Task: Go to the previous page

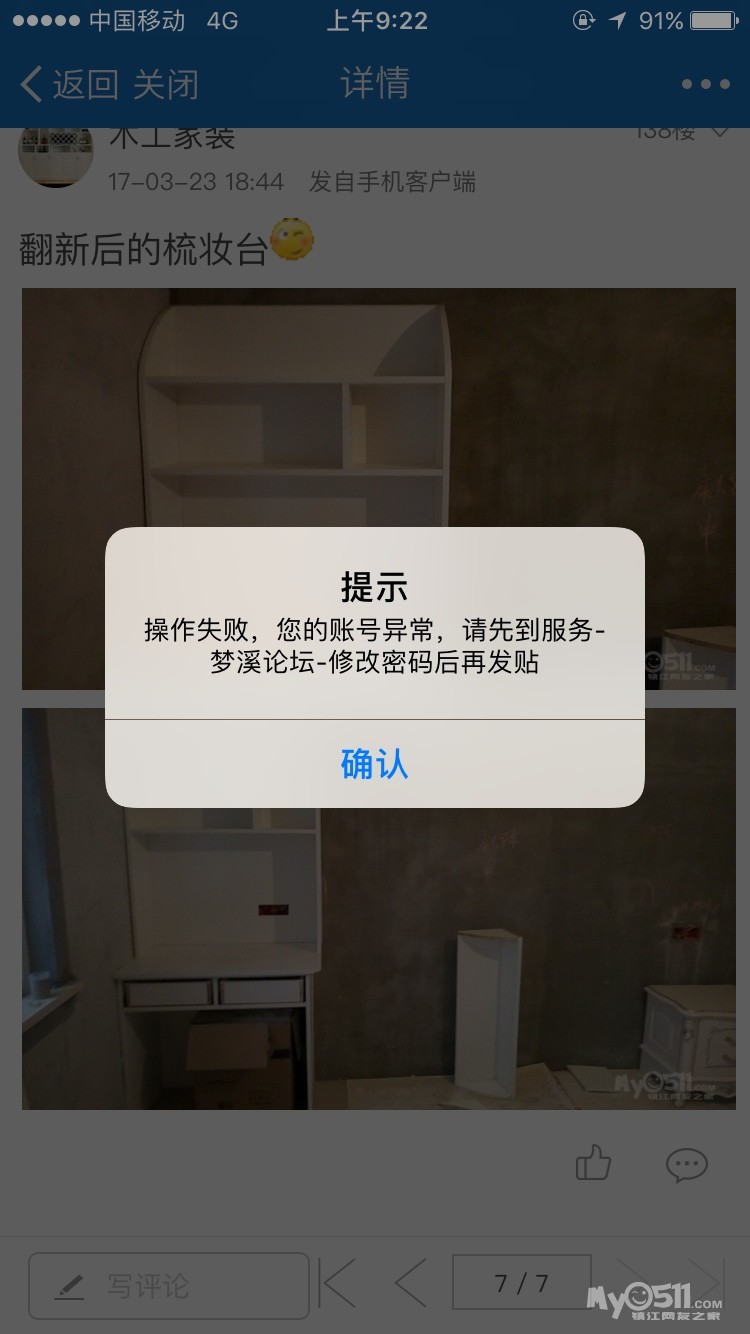Action: (x=409, y=1283)
